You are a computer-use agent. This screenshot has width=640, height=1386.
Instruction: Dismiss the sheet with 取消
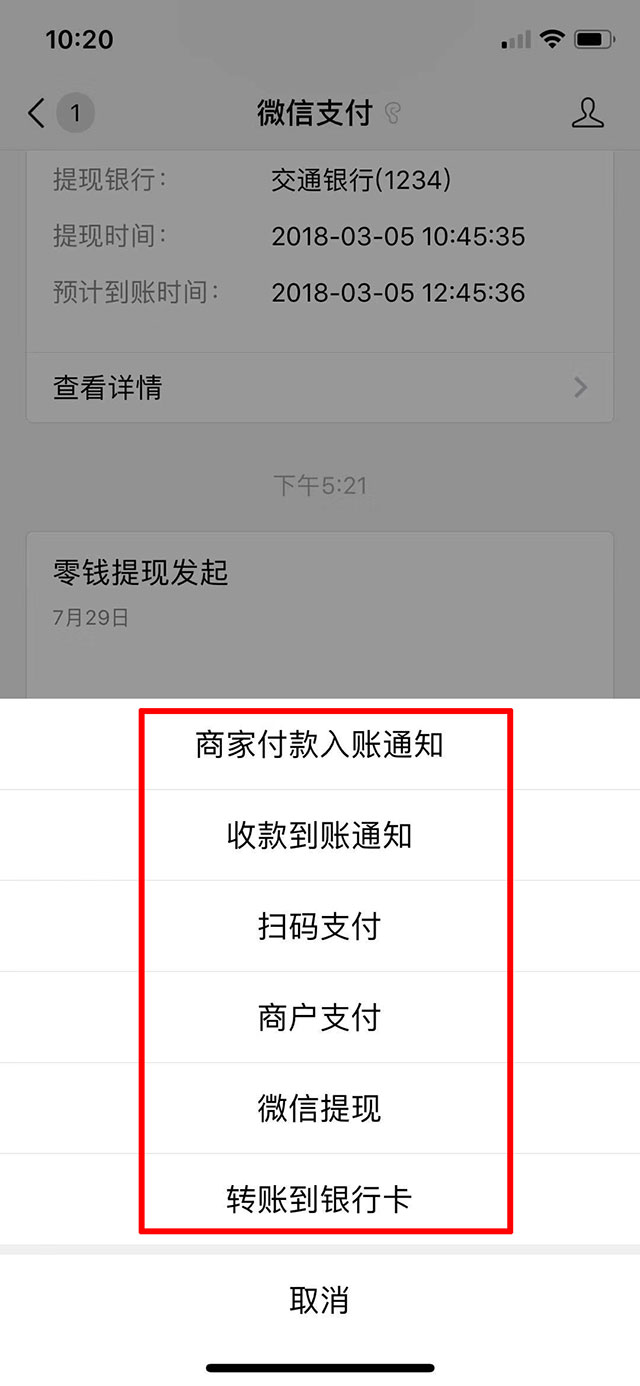click(x=319, y=1301)
